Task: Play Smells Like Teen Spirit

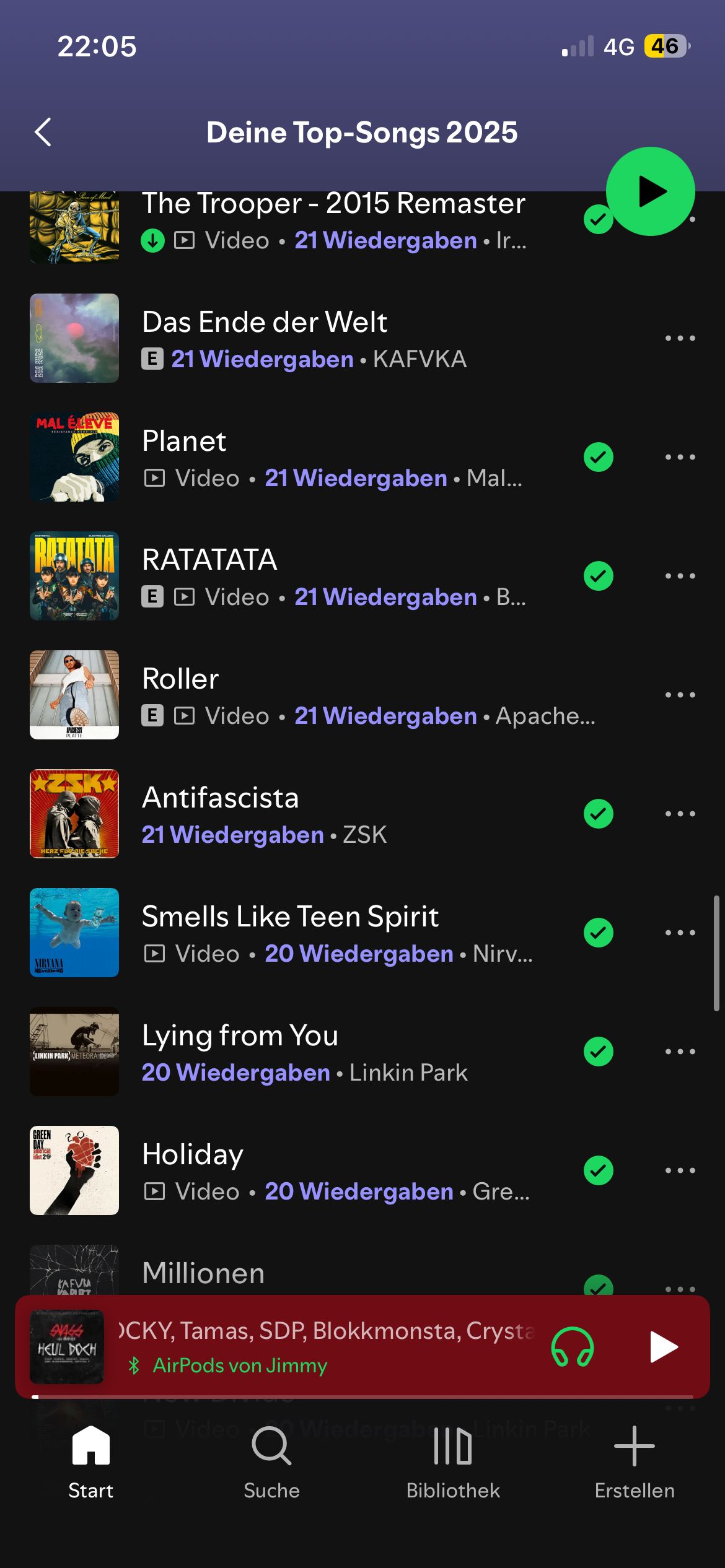Action: (x=290, y=917)
